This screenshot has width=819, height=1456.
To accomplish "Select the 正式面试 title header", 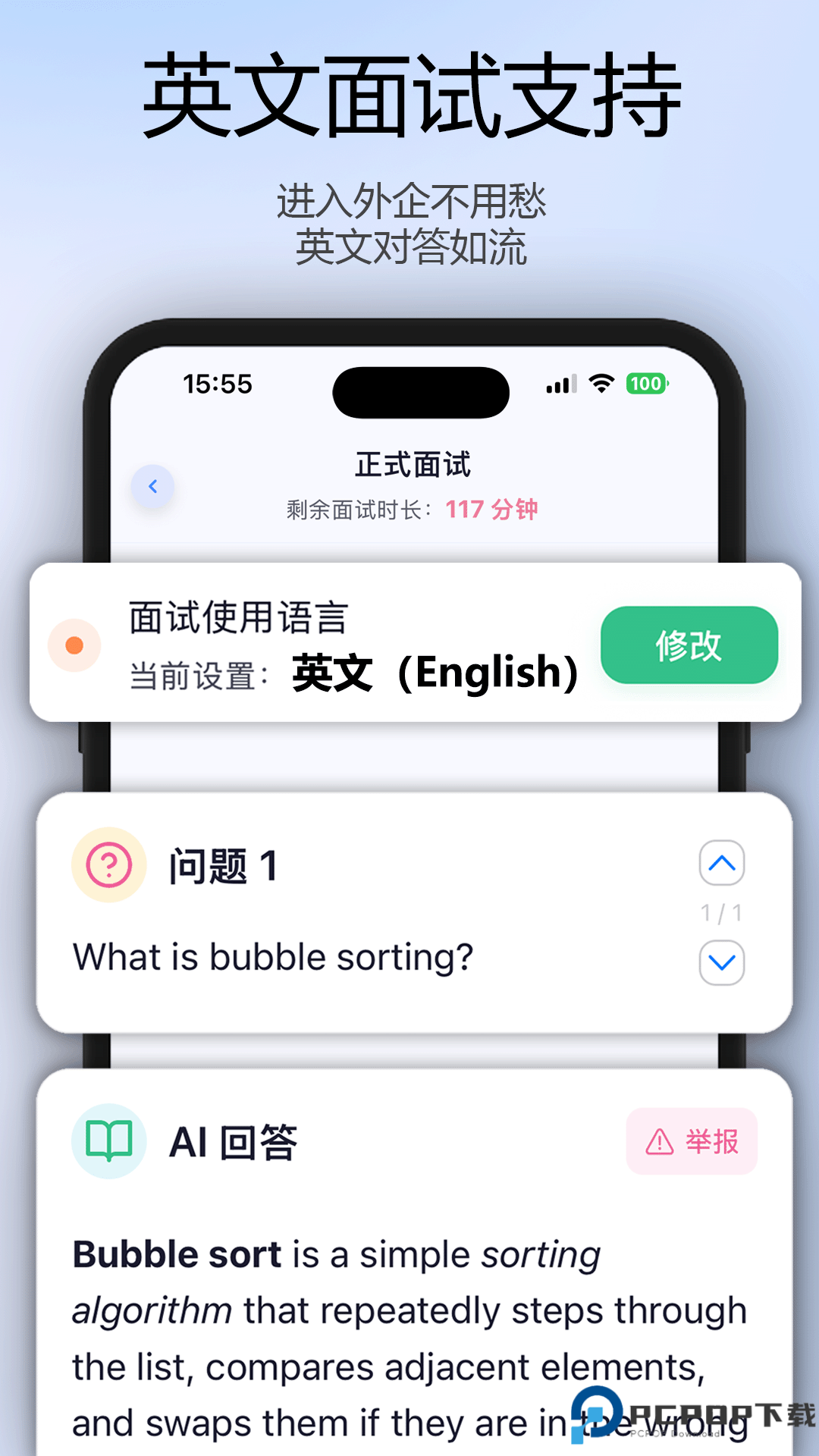I will (413, 465).
